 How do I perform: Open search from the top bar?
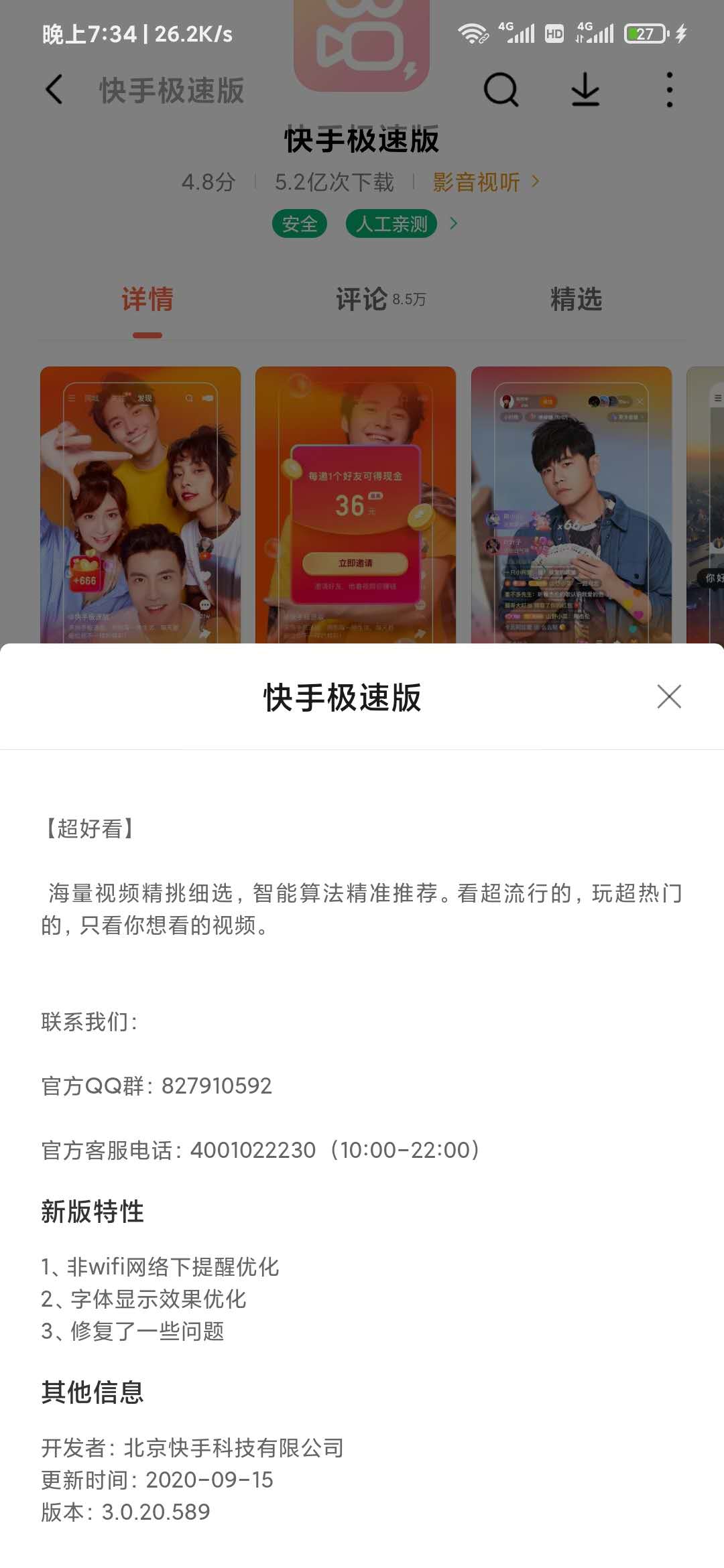coord(501,90)
